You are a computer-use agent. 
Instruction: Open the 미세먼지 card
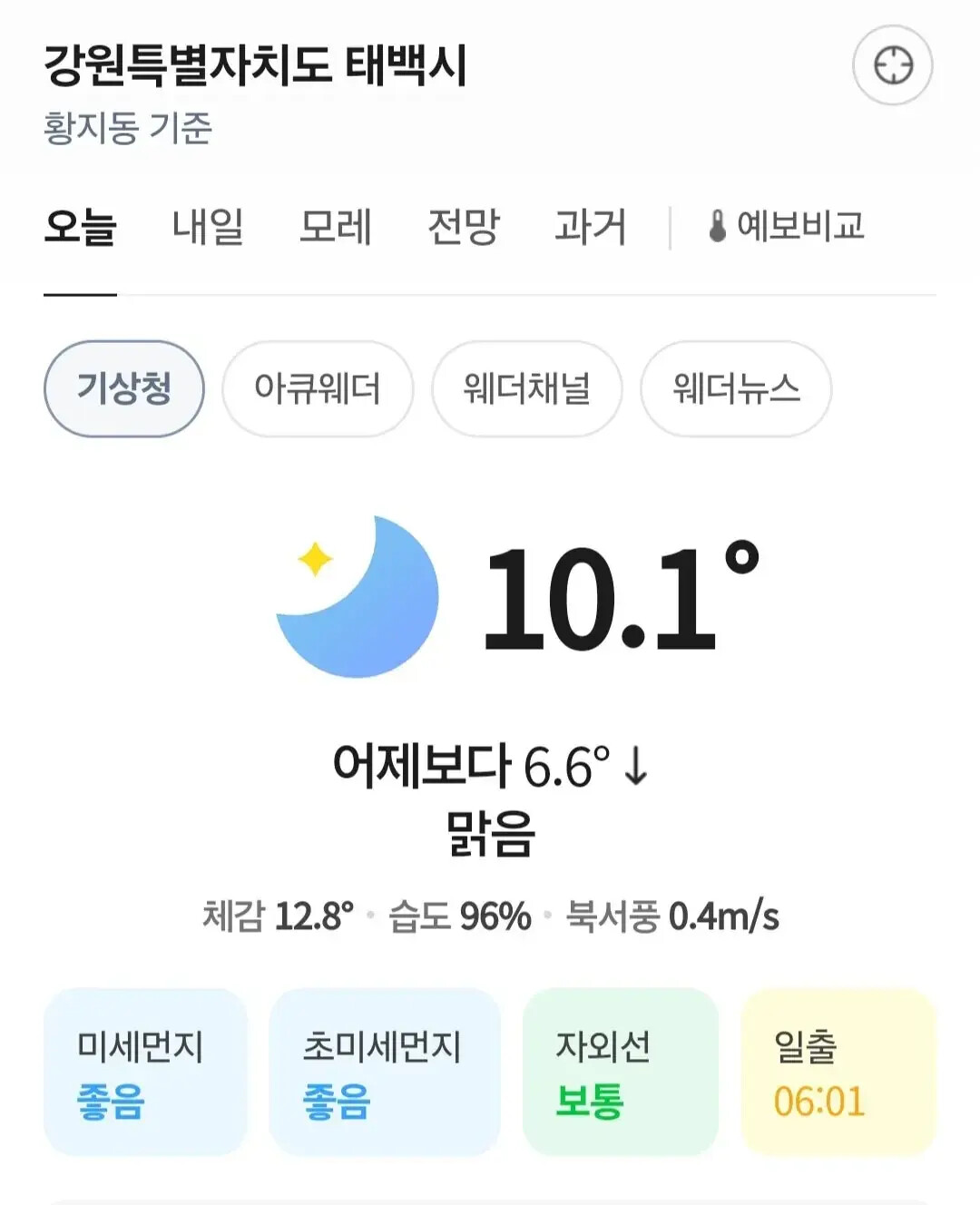click(x=145, y=1072)
